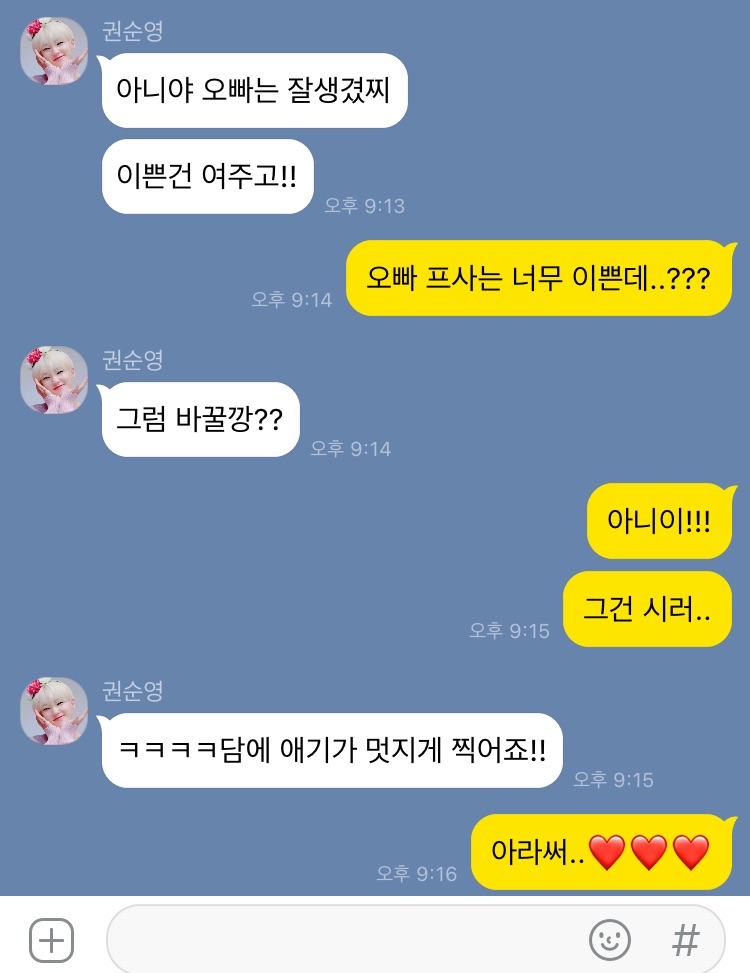750x973 pixels.
Task: Focus the message input field
Action: tap(340, 940)
